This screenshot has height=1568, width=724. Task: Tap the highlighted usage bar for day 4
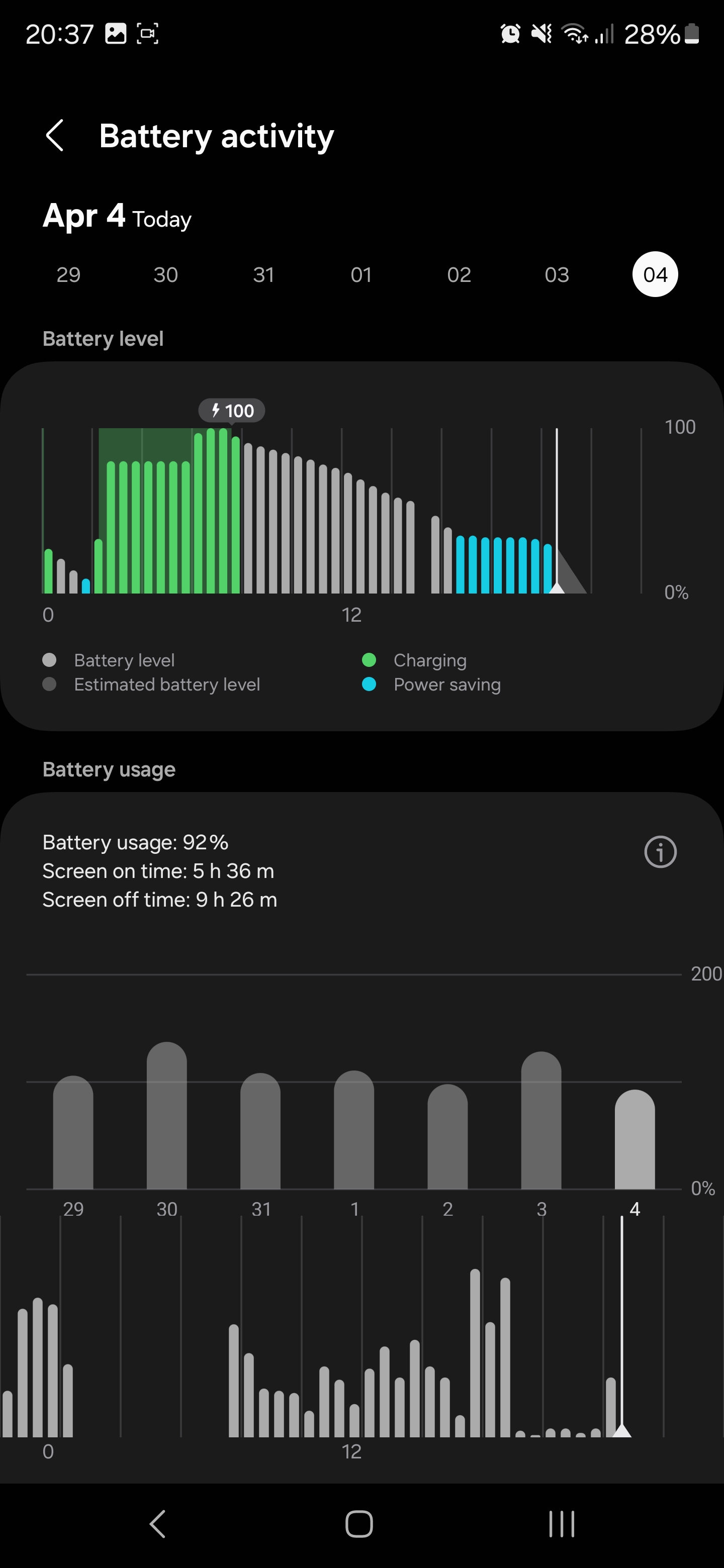[x=635, y=1140]
